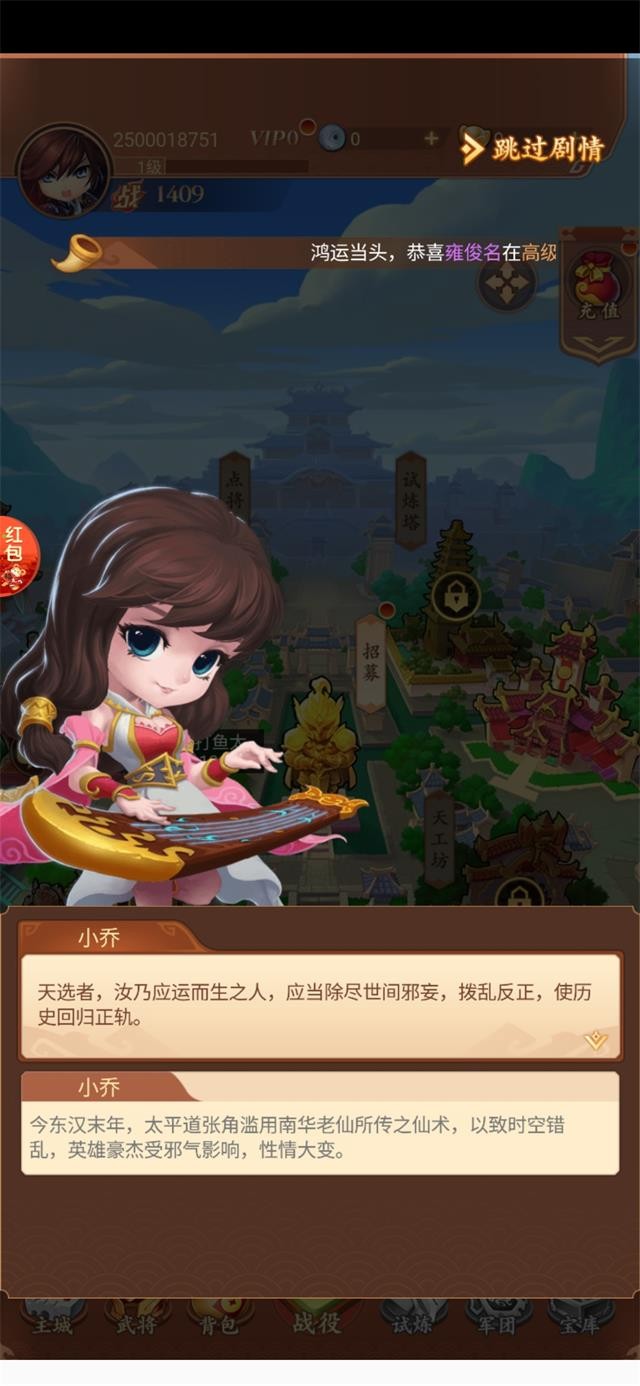Skip the story with 跳过剧情
This screenshot has width=640, height=1386.
pyautogui.click(x=534, y=150)
